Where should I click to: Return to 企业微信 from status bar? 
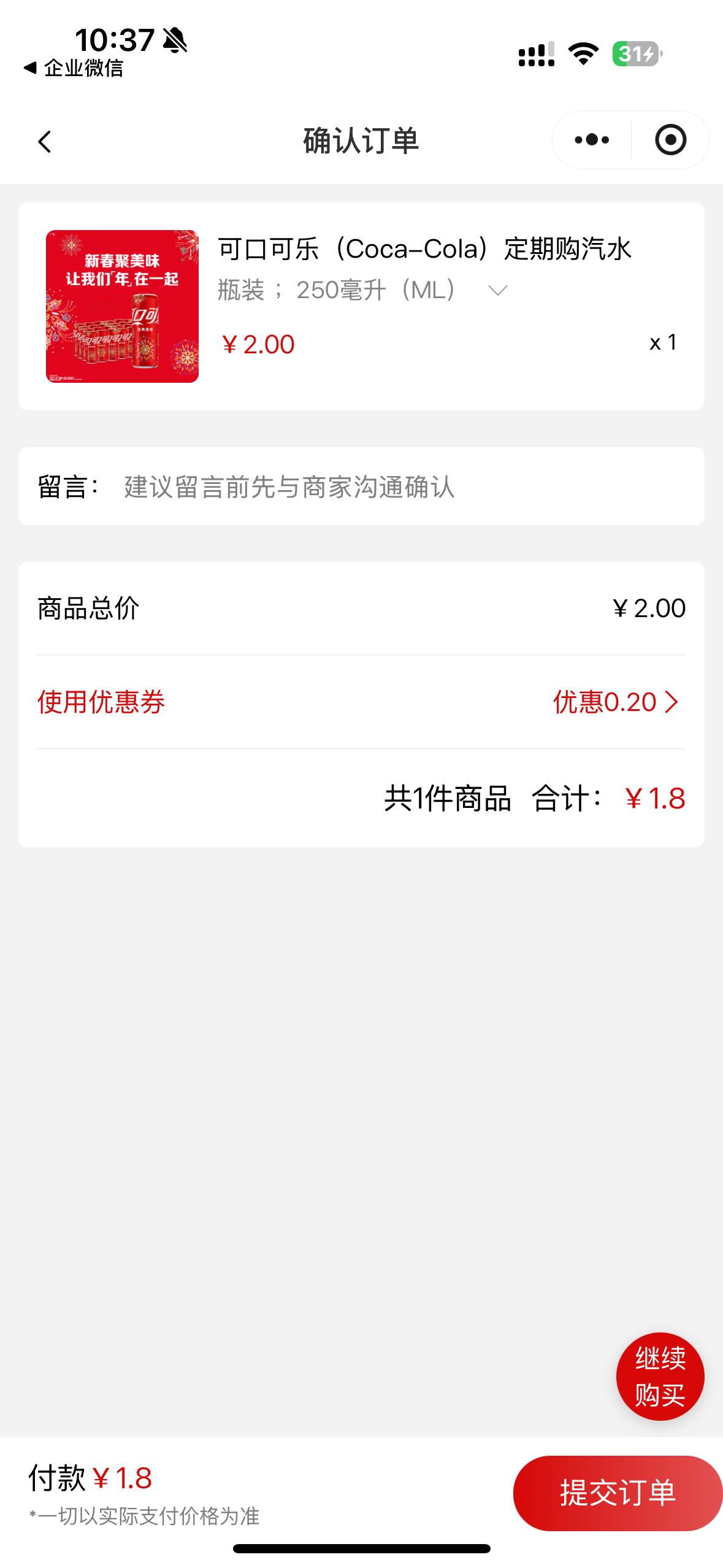pos(74,68)
